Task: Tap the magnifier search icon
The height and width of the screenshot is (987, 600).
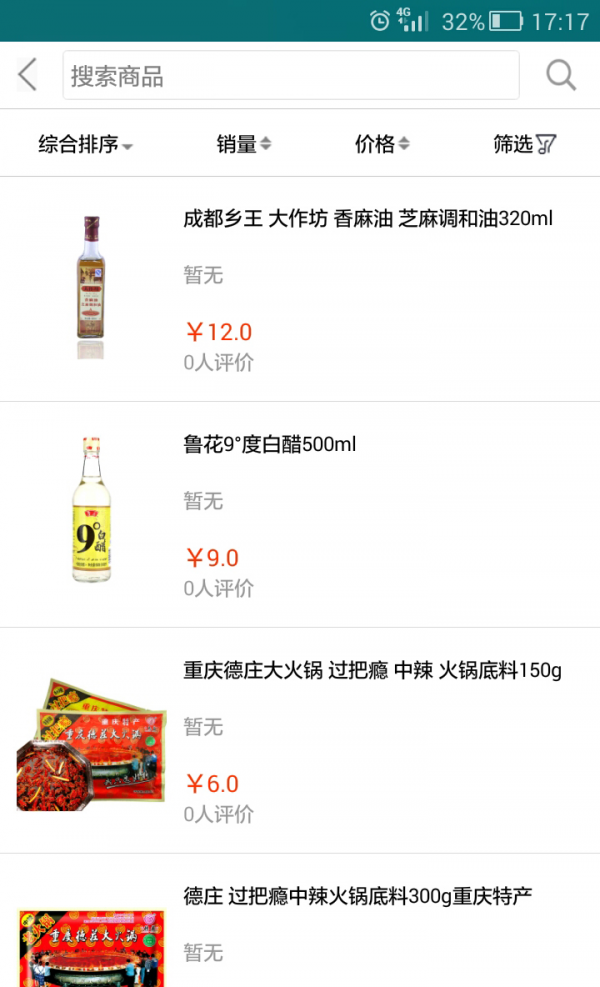Action: pos(561,75)
